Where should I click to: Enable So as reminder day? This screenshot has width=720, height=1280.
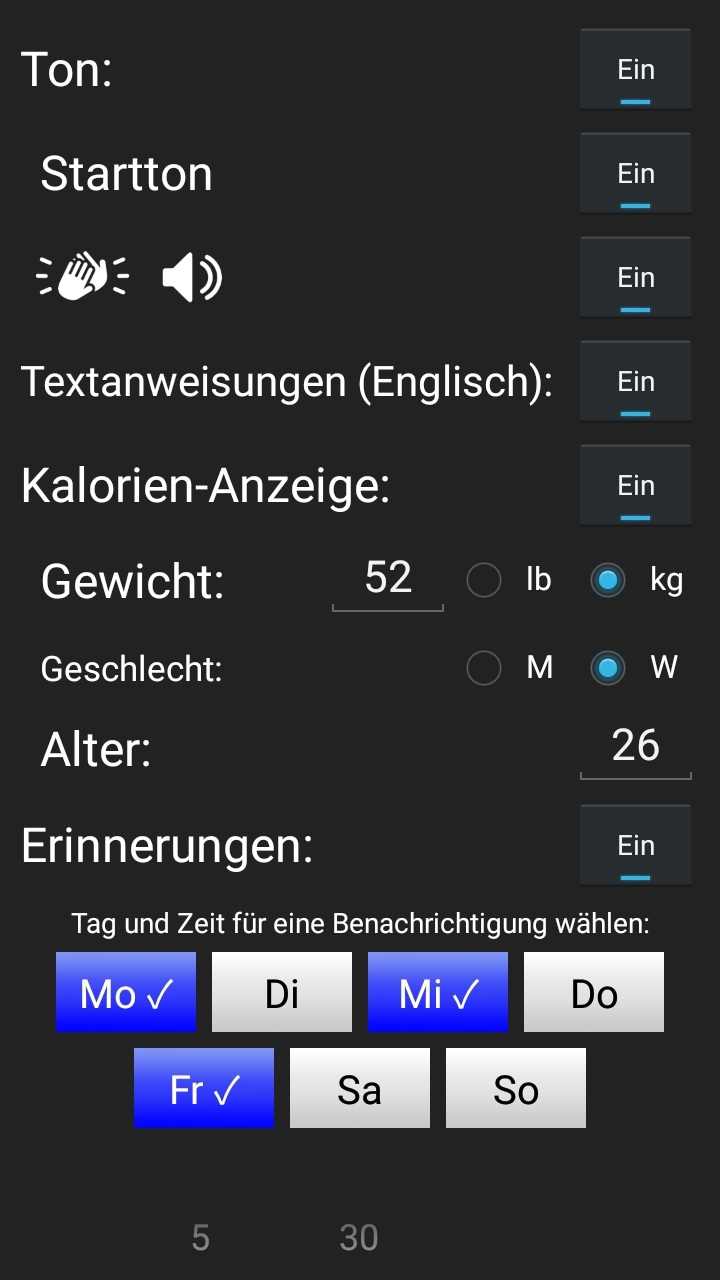tap(516, 1088)
